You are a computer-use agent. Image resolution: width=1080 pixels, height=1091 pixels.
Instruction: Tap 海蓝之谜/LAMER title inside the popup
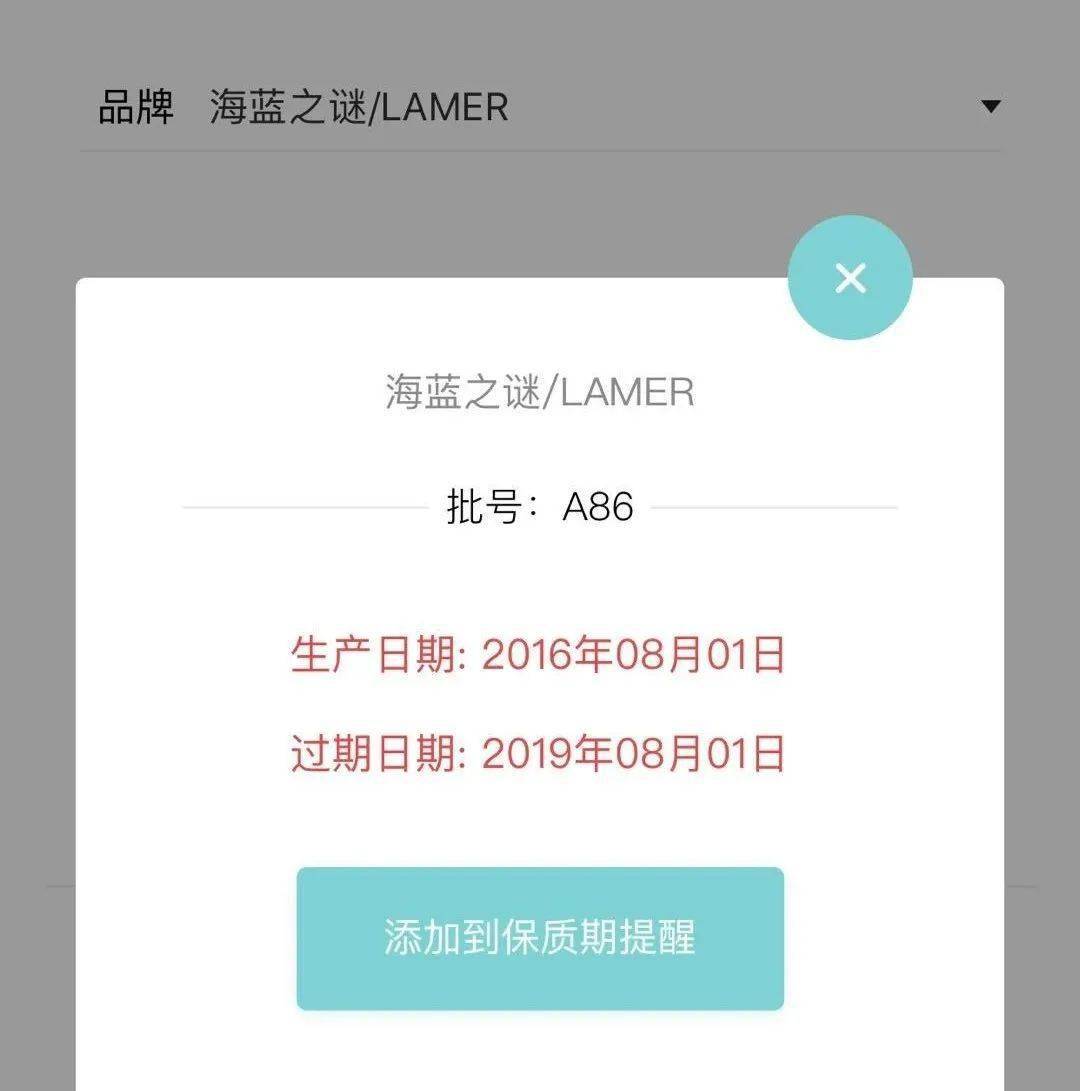tap(540, 392)
